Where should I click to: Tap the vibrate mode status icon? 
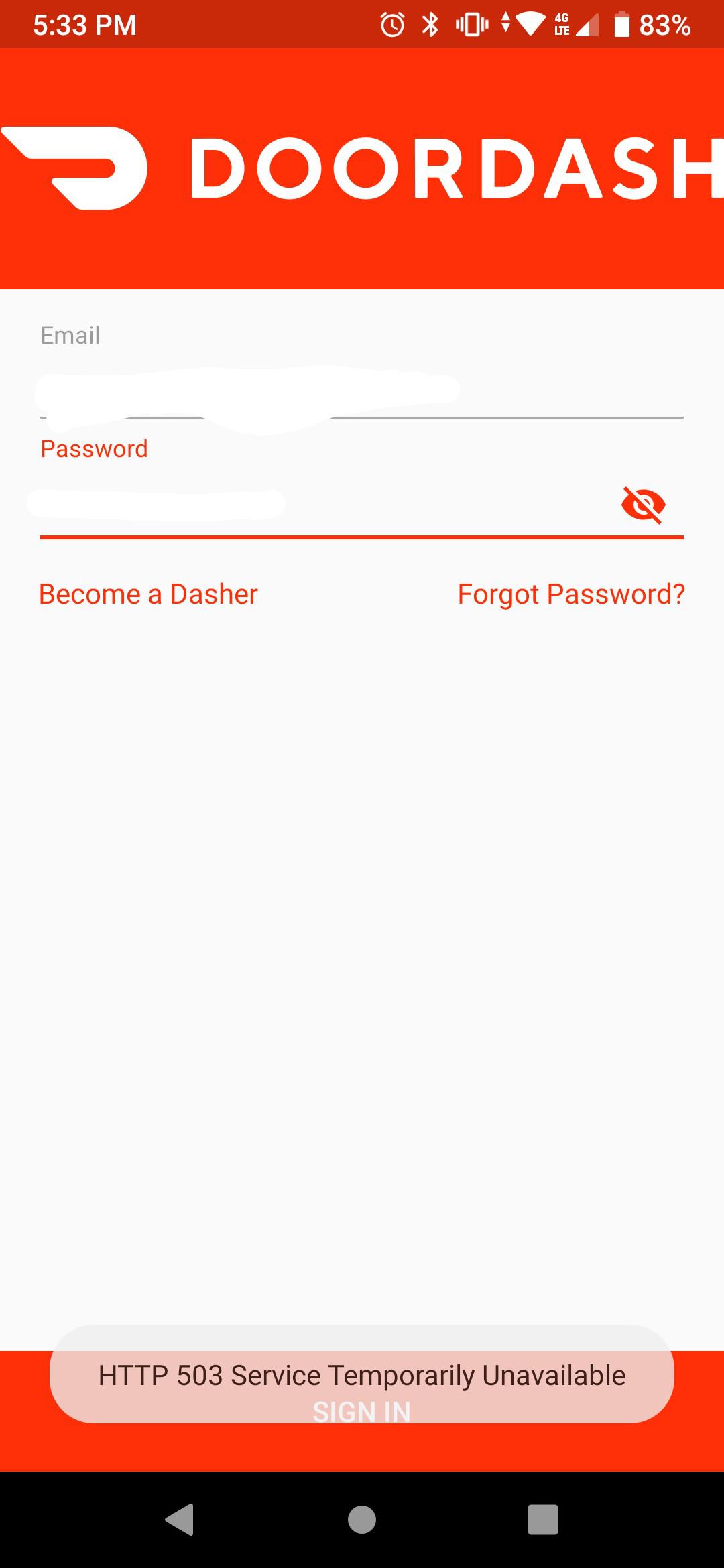471,24
